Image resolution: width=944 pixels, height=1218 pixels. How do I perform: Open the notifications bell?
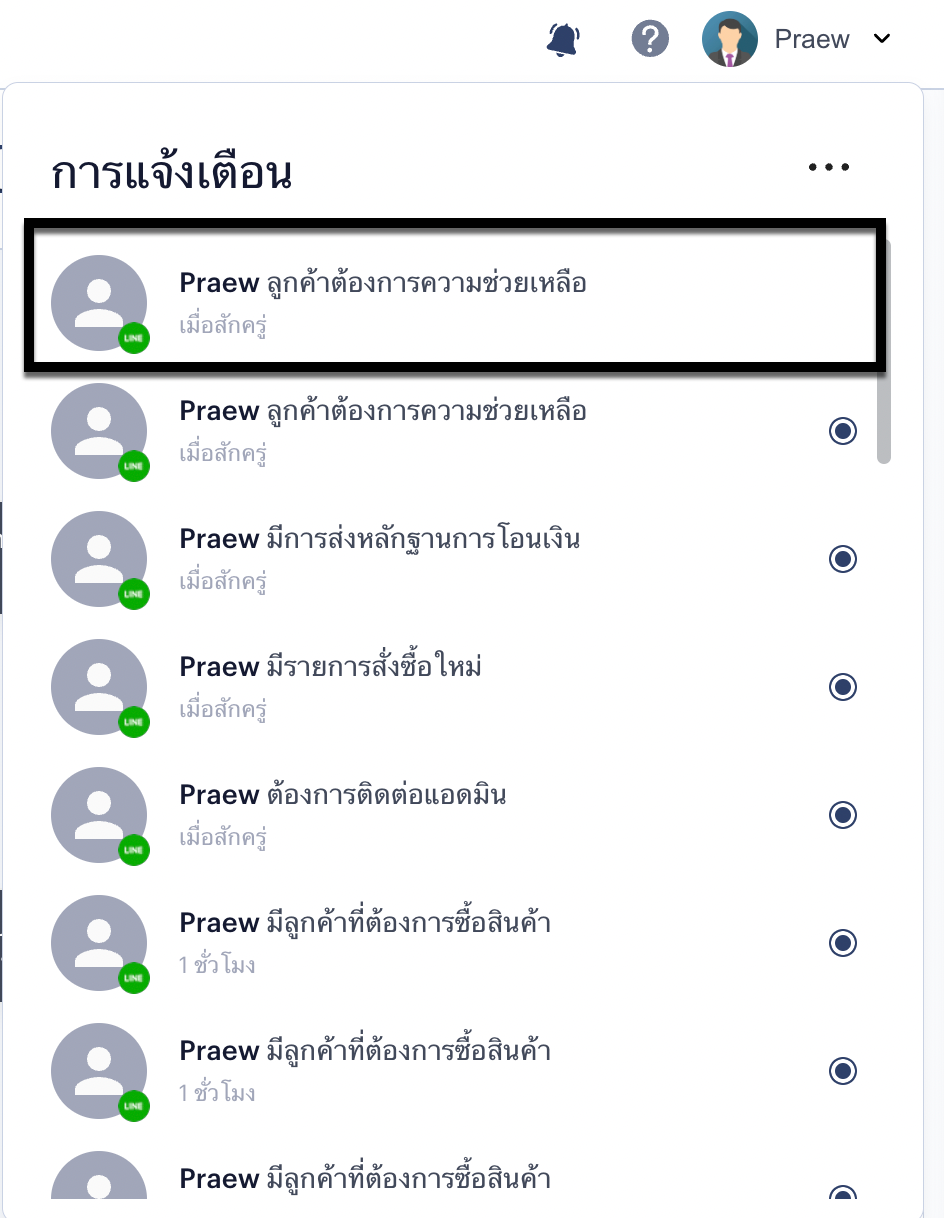563,39
